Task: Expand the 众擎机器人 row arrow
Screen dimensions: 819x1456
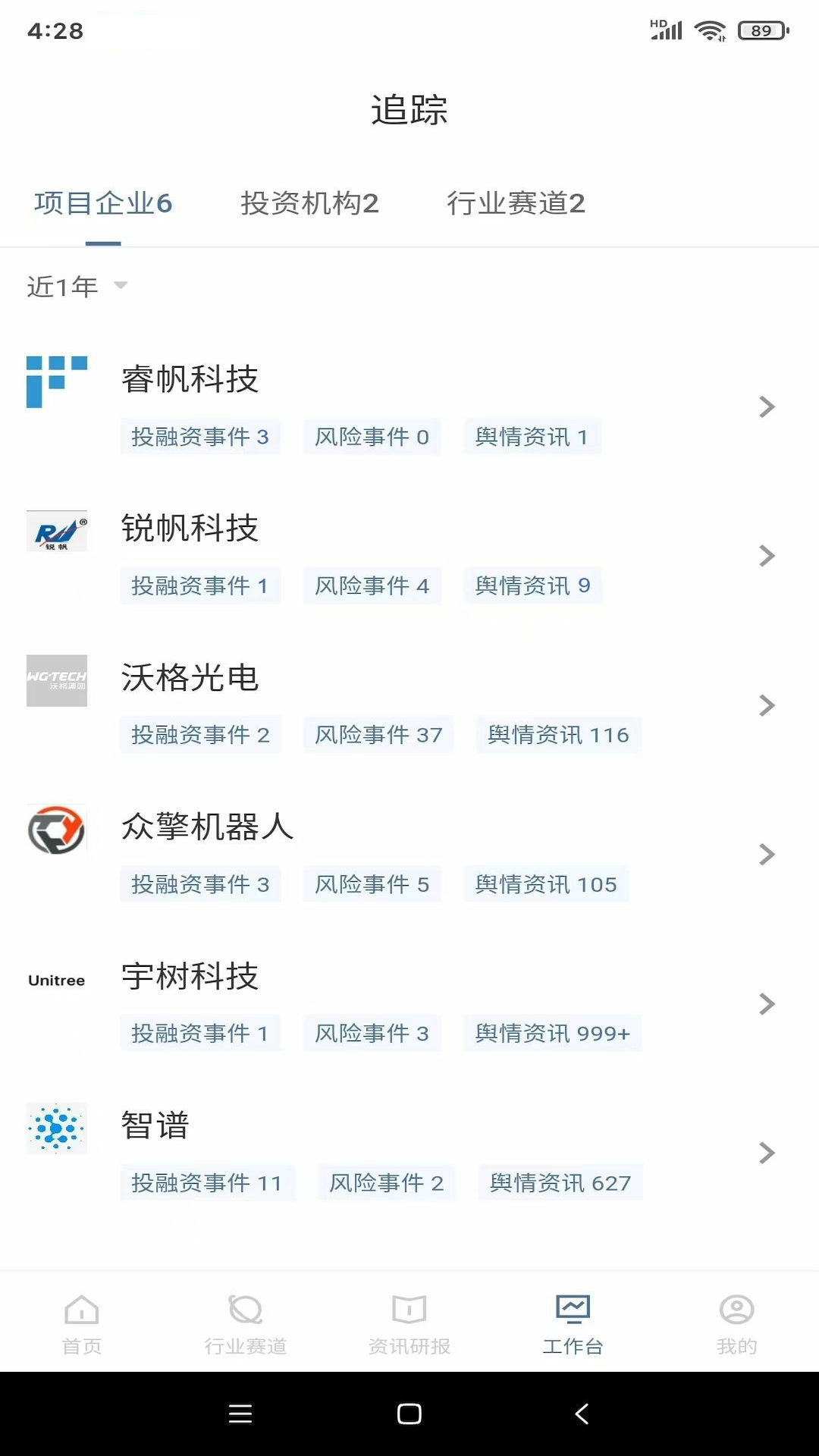Action: click(x=766, y=855)
